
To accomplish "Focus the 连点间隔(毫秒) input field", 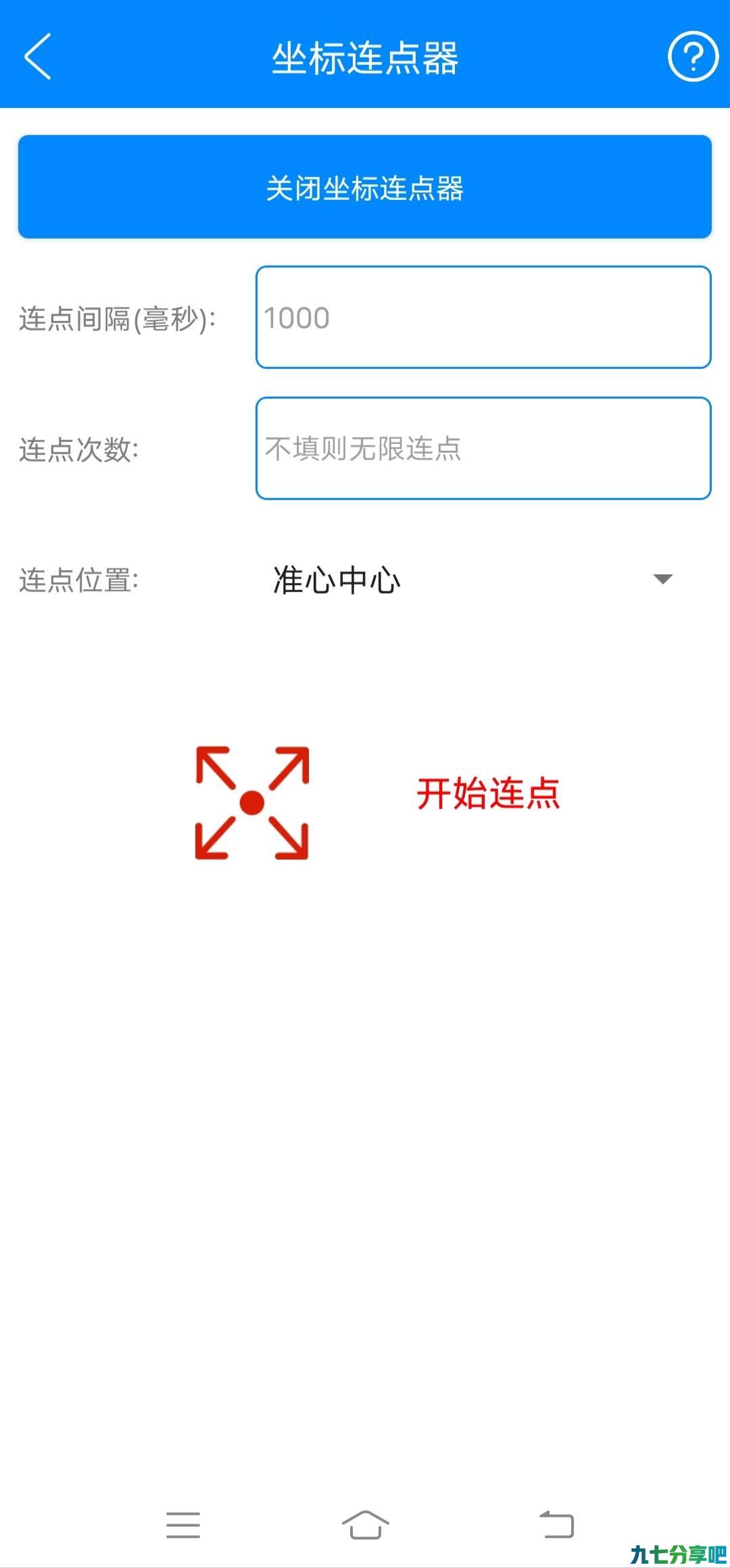I will coord(483,317).
